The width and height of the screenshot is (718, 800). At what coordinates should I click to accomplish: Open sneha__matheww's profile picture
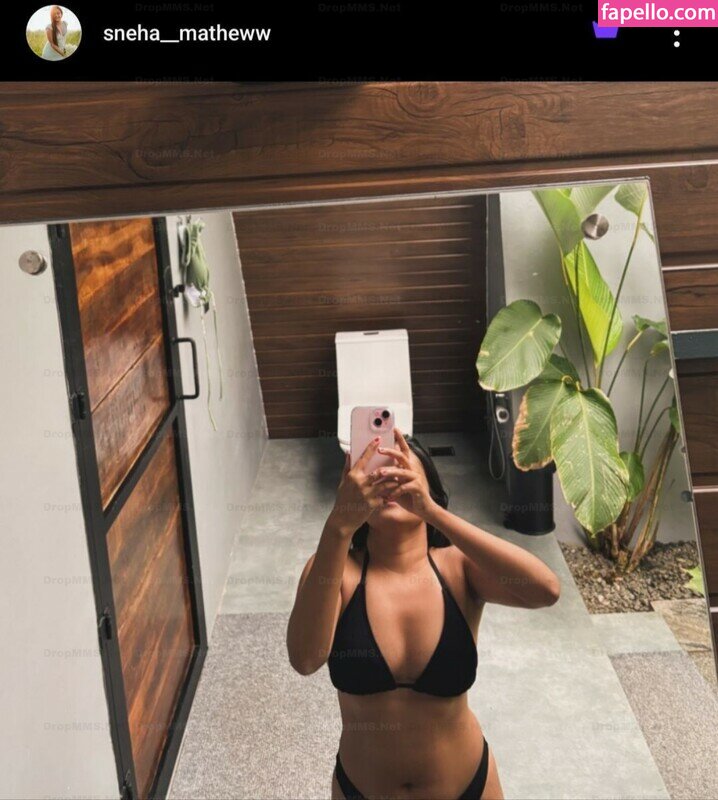coord(53,33)
